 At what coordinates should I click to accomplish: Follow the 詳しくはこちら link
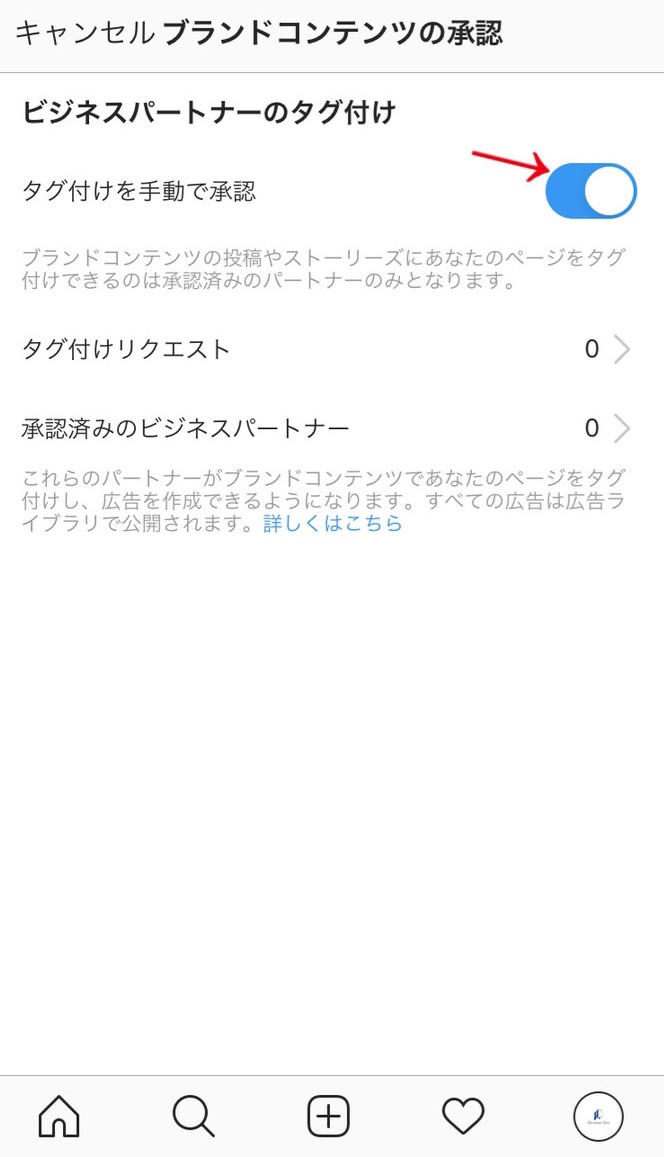(333, 524)
